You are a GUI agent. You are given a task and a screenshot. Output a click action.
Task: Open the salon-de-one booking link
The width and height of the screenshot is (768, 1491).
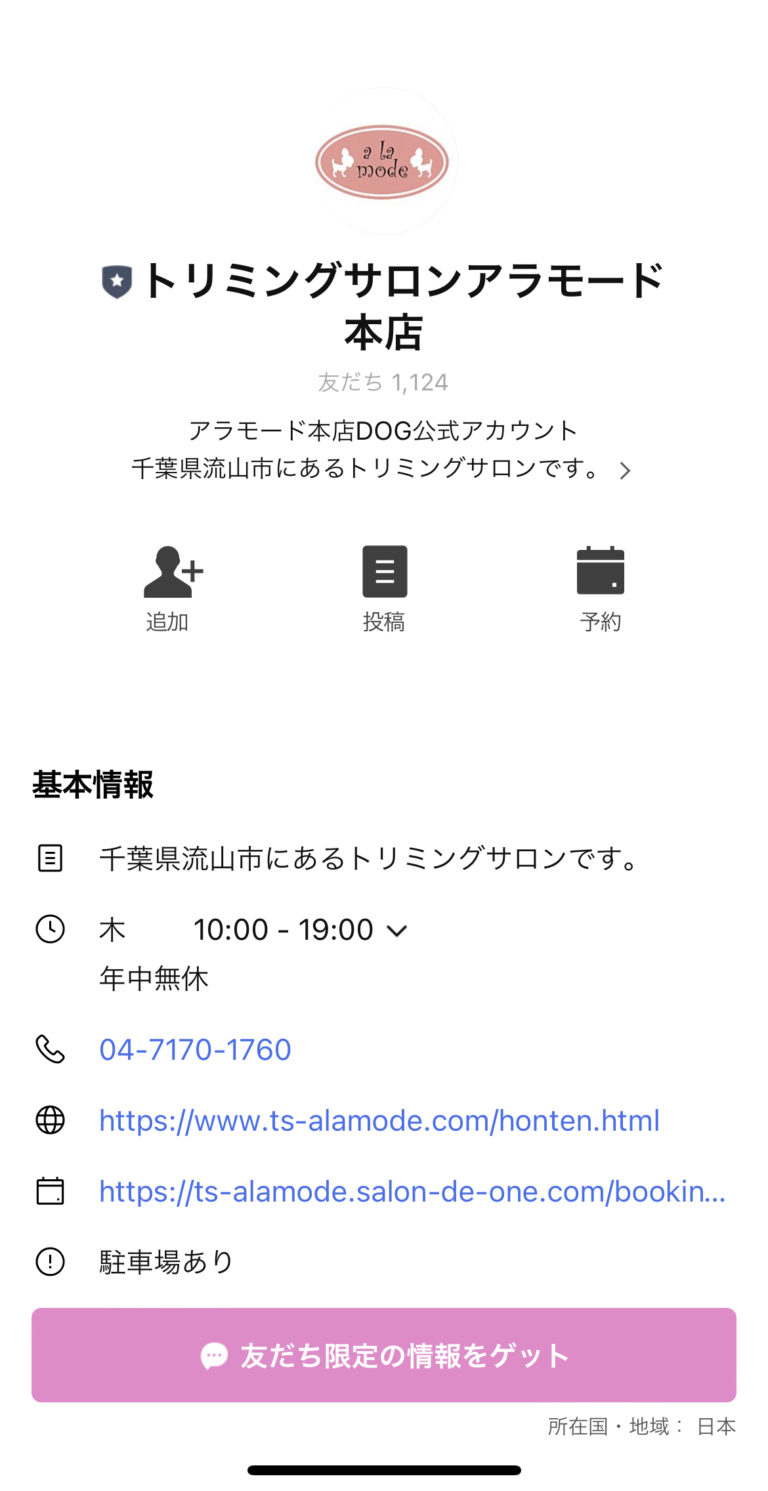coord(413,1190)
